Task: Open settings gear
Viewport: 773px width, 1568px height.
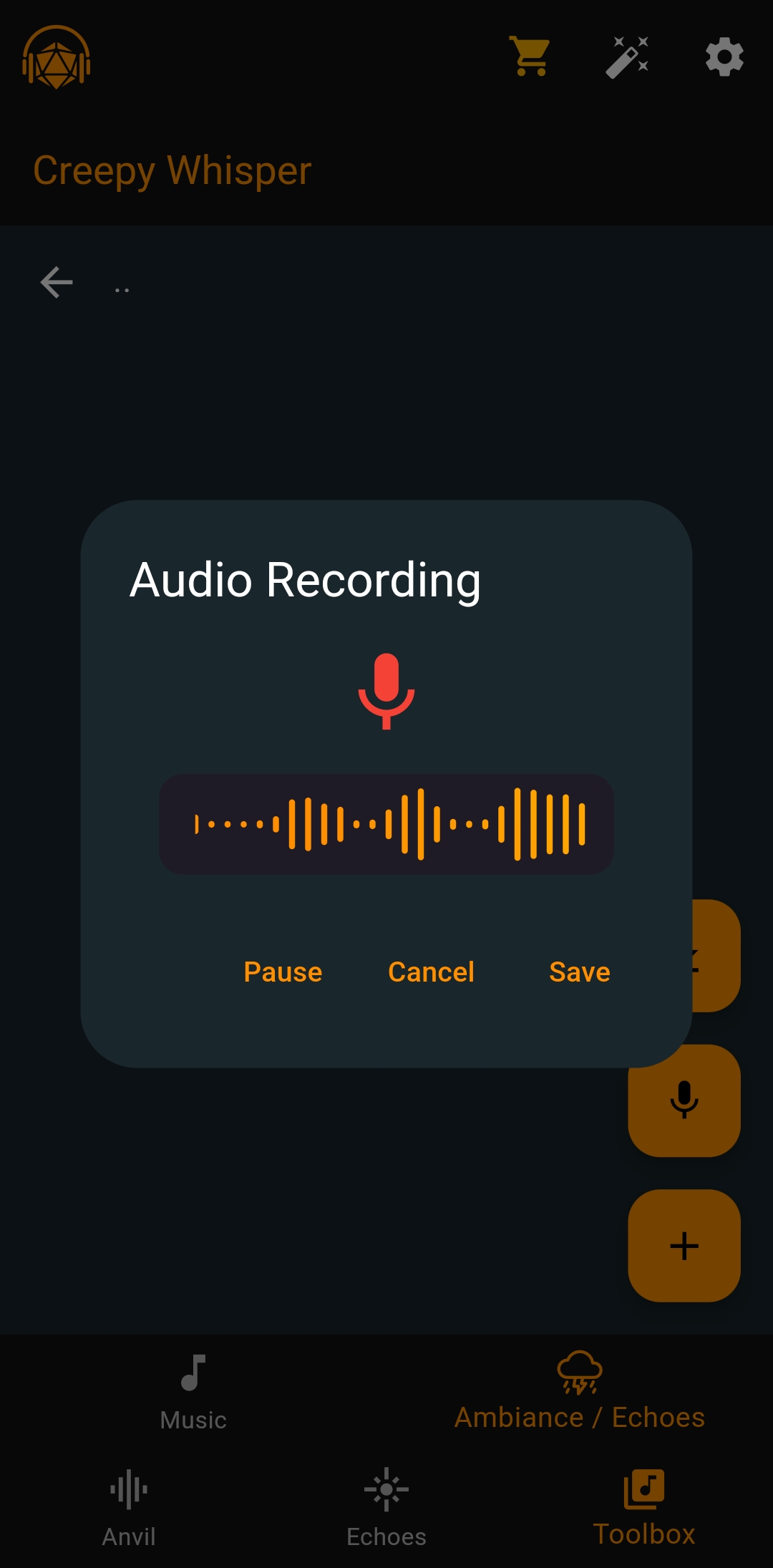Action: [724, 57]
